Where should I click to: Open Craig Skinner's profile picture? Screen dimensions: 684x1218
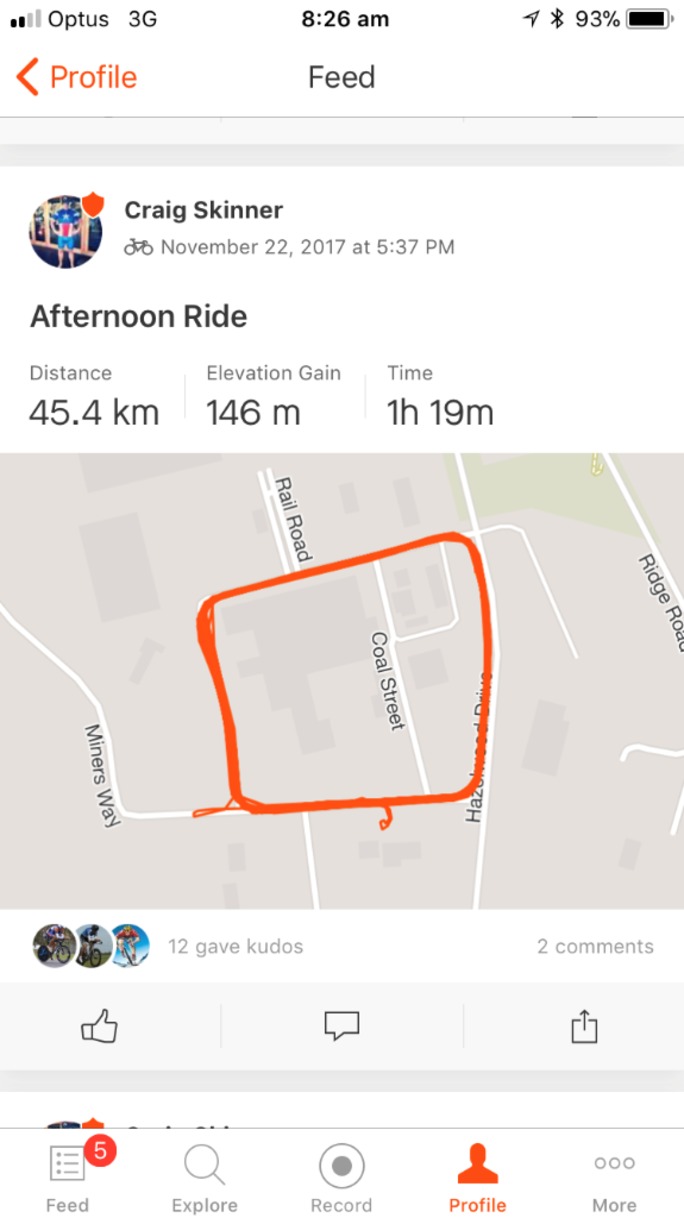(x=66, y=232)
